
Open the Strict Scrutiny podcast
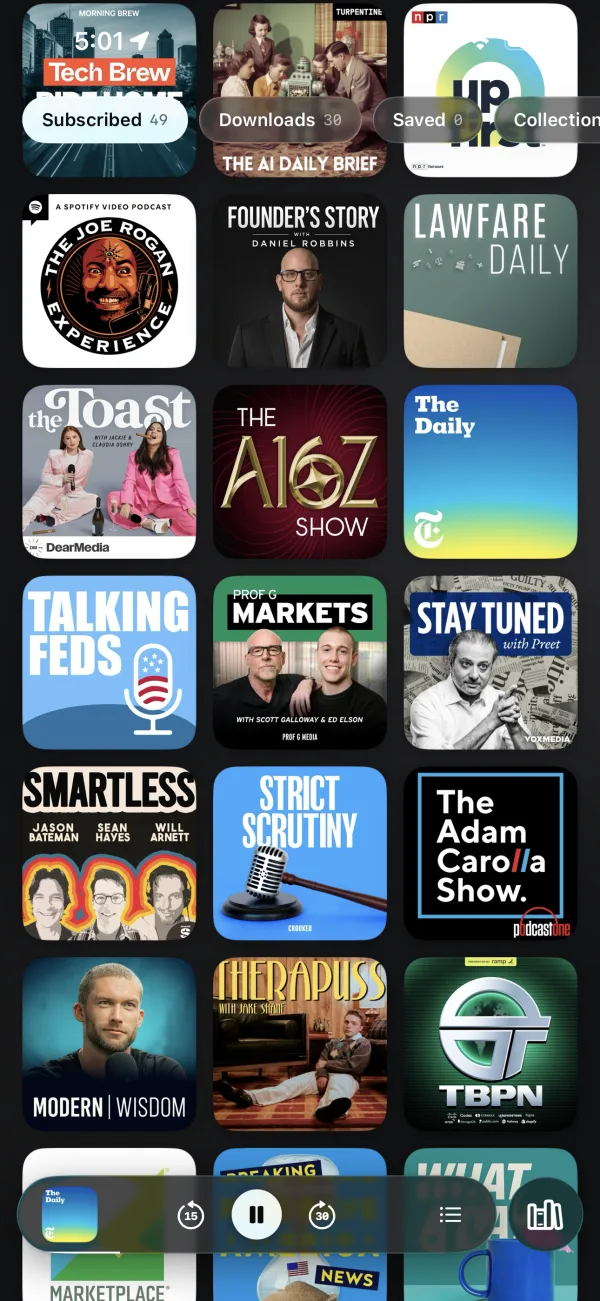[300, 854]
